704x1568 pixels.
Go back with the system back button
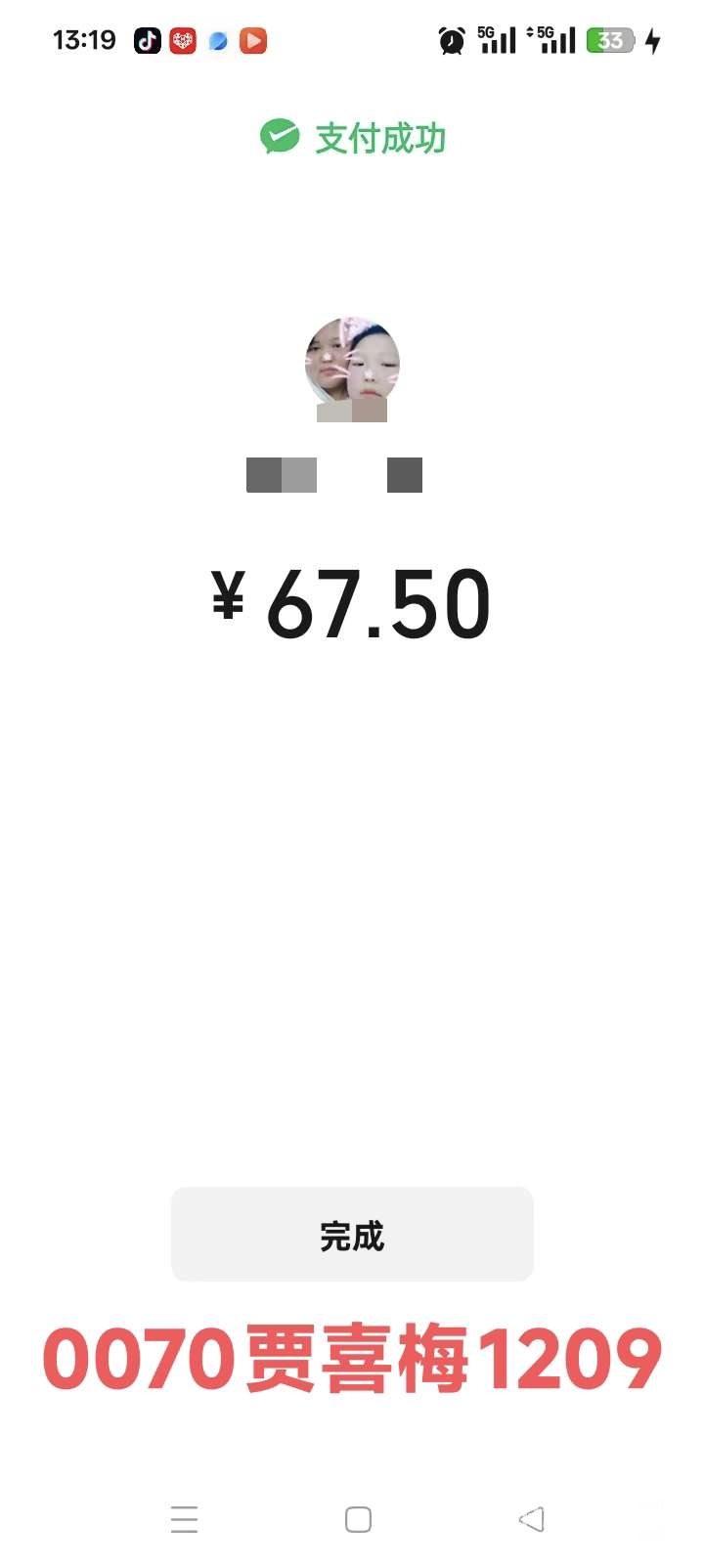click(531, 1519)
